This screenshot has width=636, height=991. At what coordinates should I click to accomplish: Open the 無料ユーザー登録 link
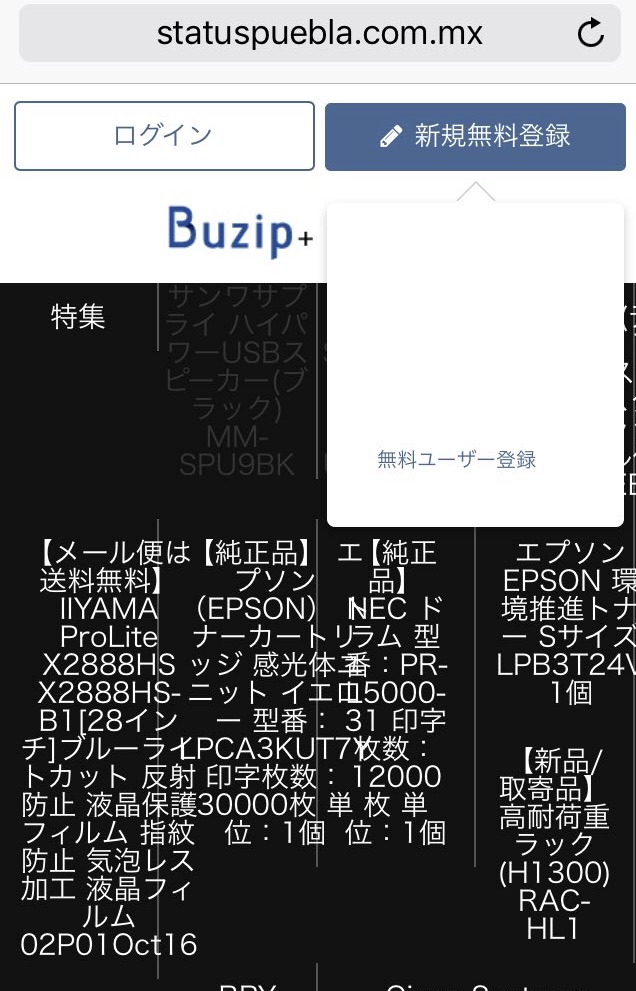457,460
